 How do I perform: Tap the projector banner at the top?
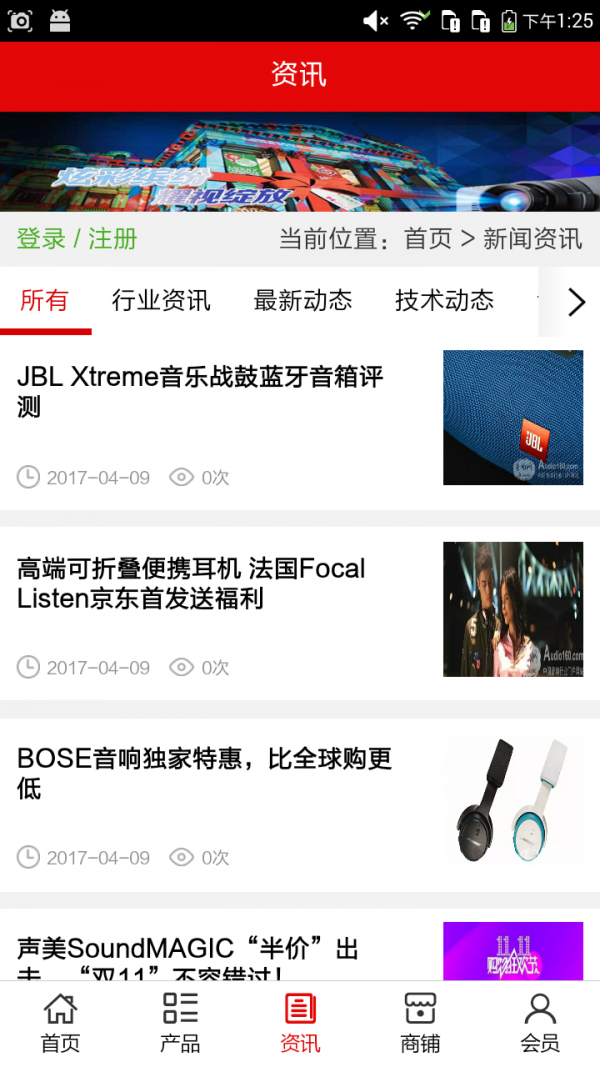[300, 161]
